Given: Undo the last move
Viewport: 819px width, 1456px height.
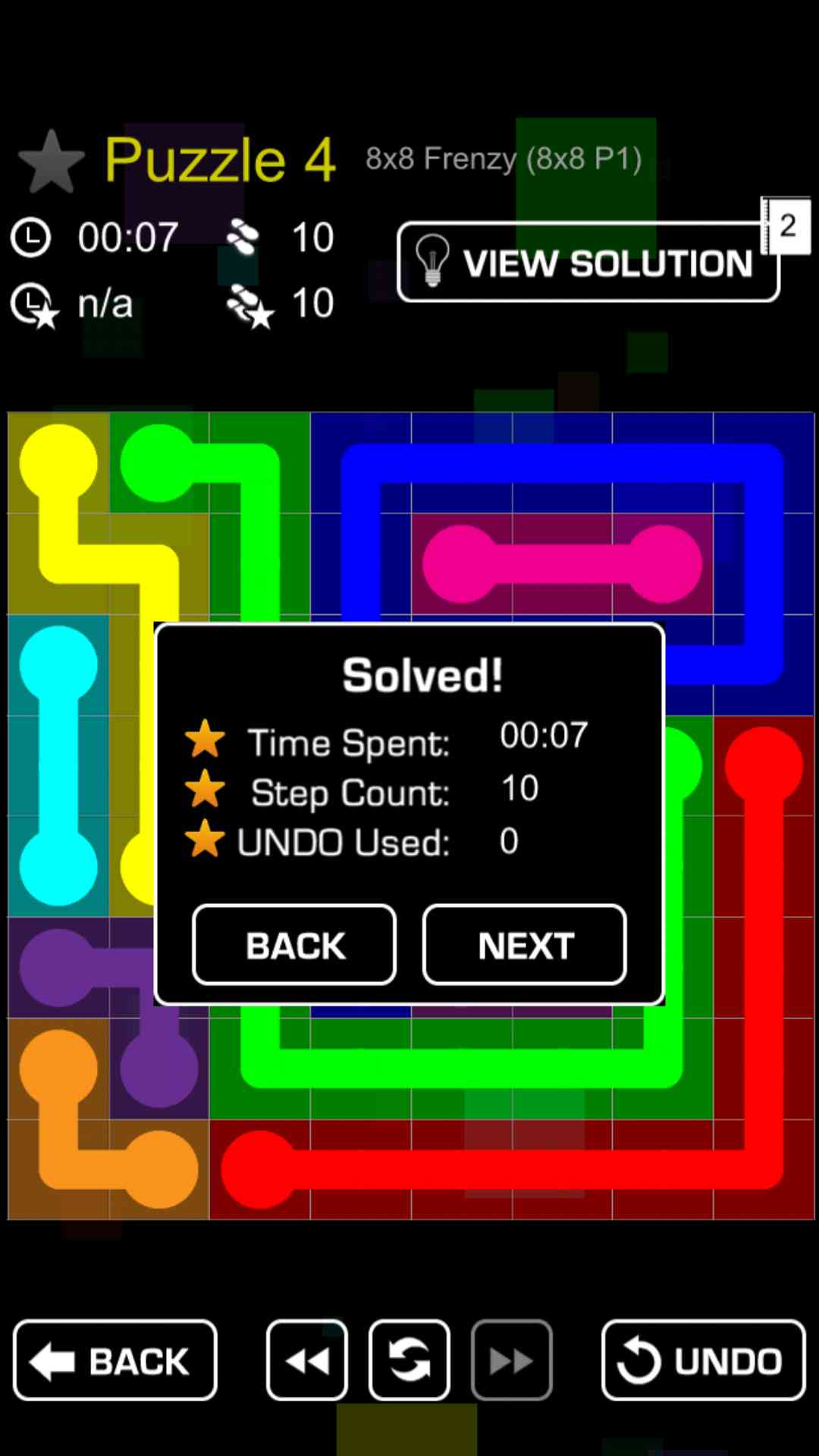Looking at the screenshot, I should point(703,1360).
